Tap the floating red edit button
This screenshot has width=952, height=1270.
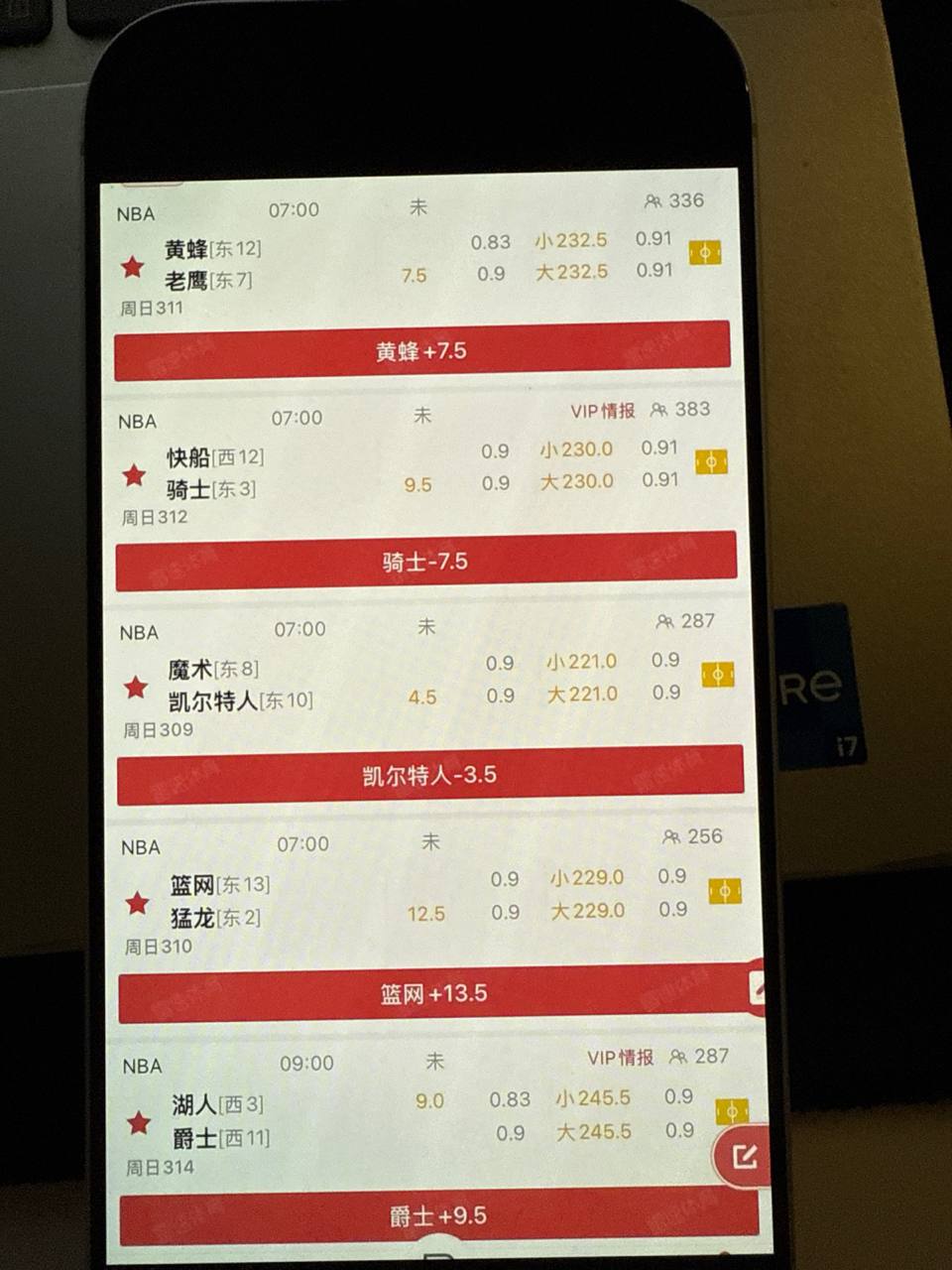[x=742, y=1156]
